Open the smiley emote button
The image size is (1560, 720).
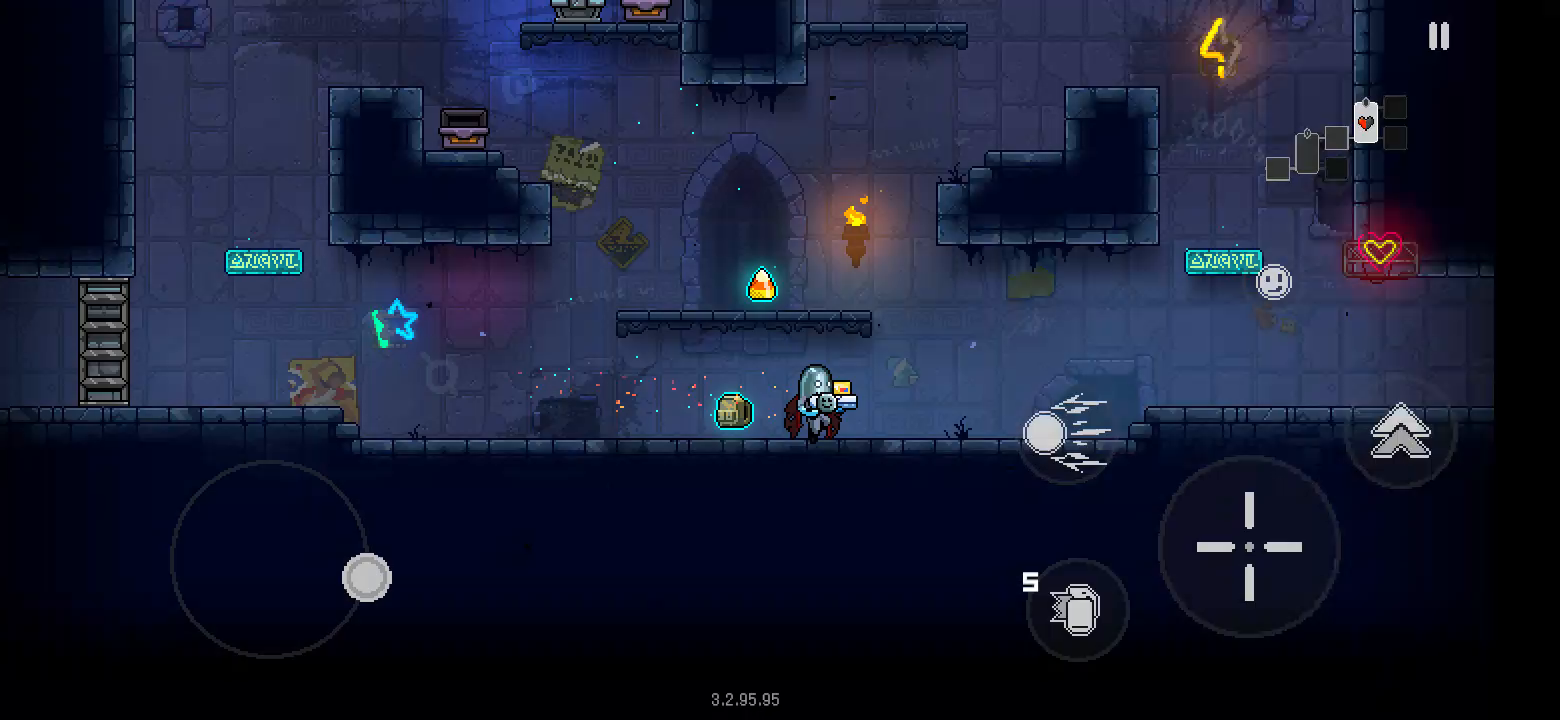click(1273, 282)
